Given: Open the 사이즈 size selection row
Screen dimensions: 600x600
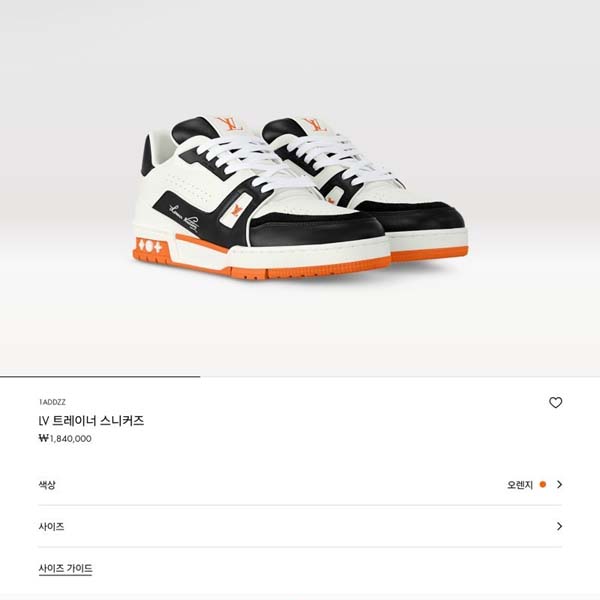Looking at the screenshot, I should [x=300, y=526].
